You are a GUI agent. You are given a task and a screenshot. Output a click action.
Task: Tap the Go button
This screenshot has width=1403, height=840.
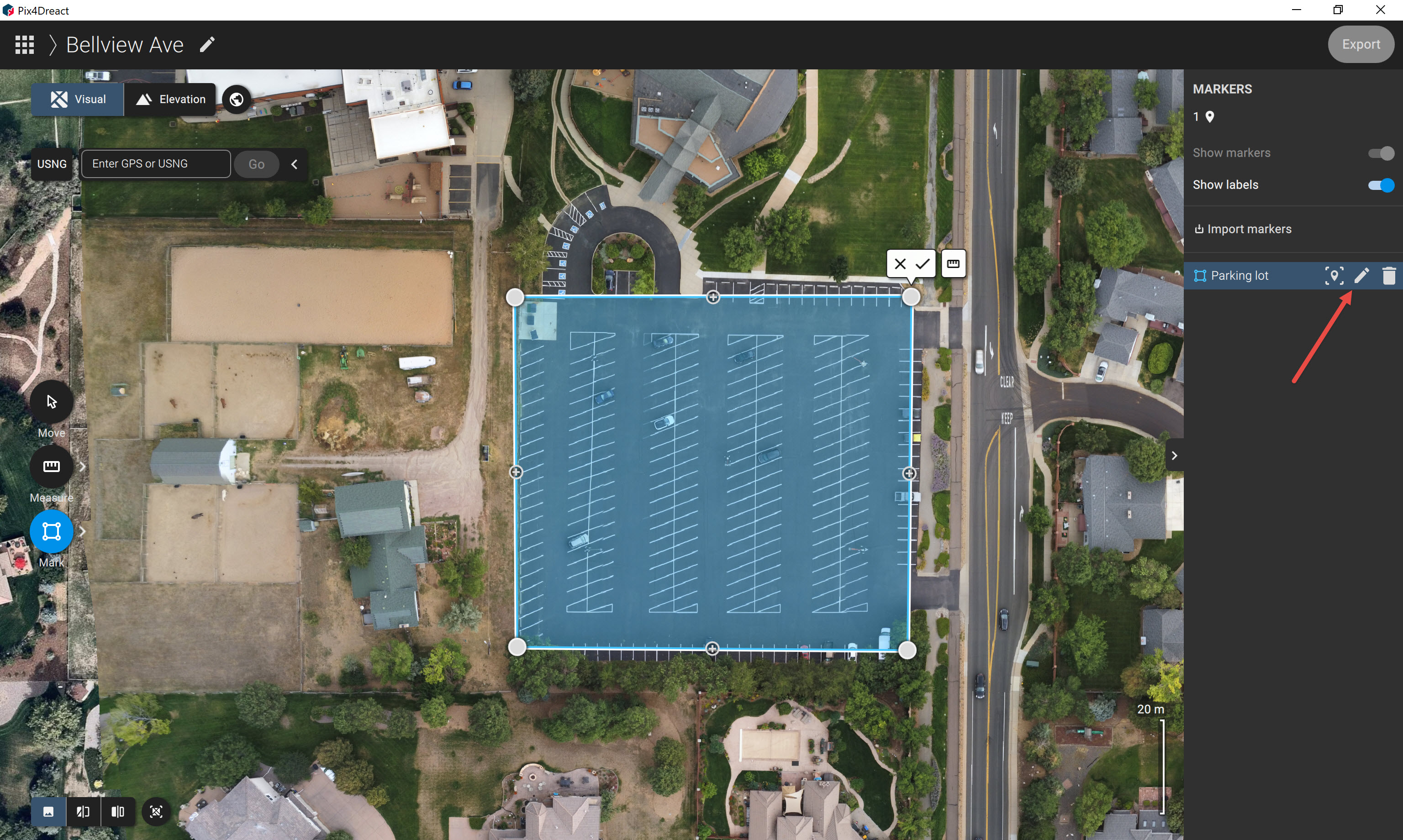[257, 165]
